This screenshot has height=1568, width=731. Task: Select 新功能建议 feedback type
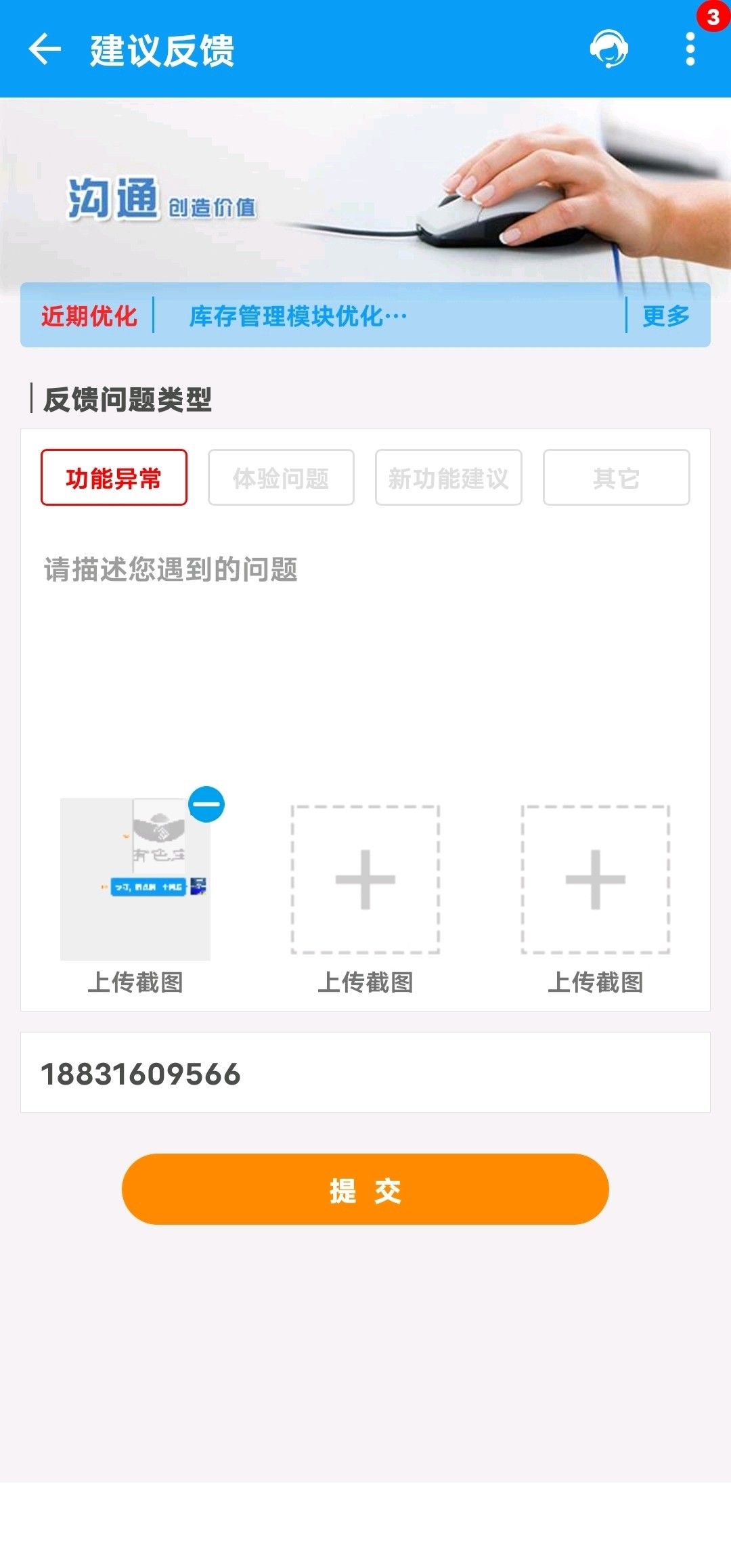pos(448,478)
